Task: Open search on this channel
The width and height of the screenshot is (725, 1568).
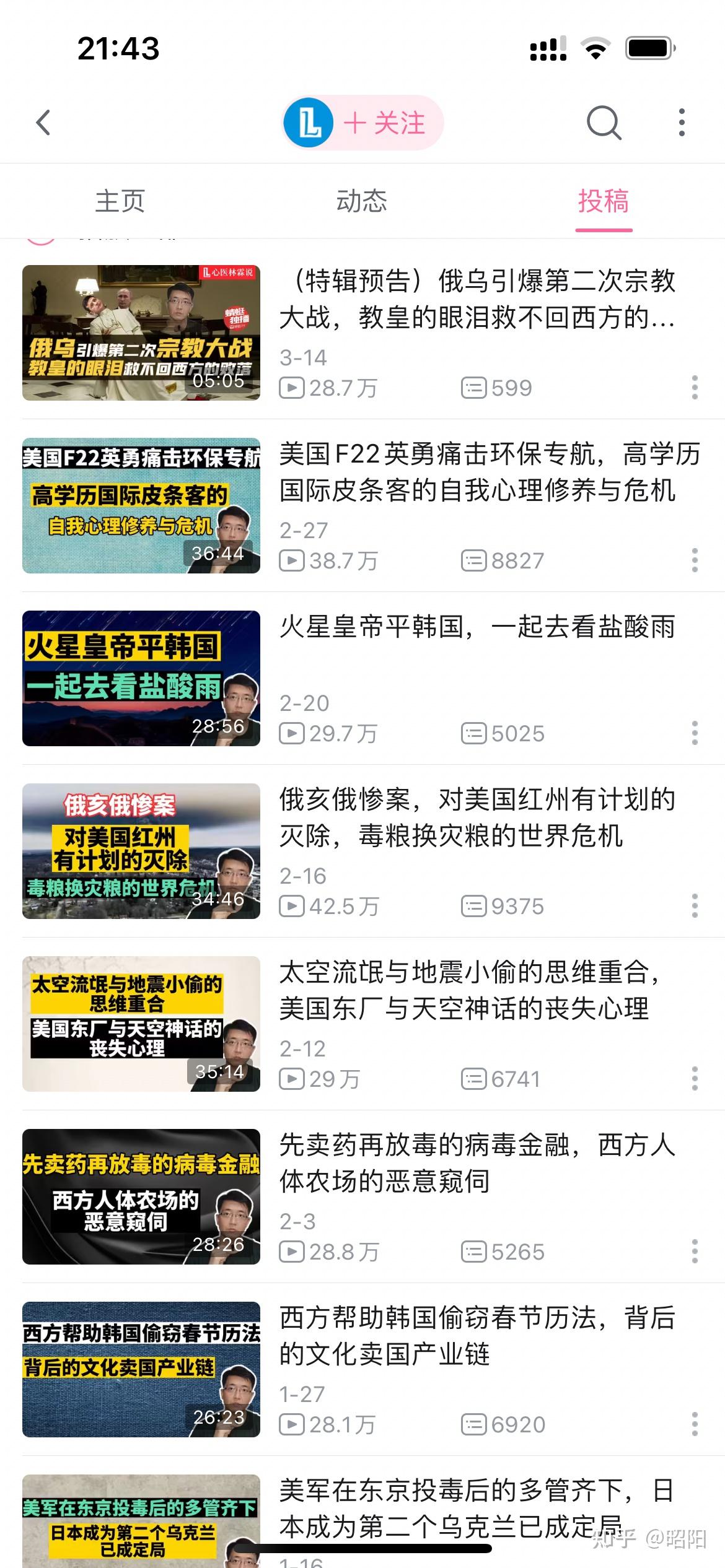Action: point(604,123)
